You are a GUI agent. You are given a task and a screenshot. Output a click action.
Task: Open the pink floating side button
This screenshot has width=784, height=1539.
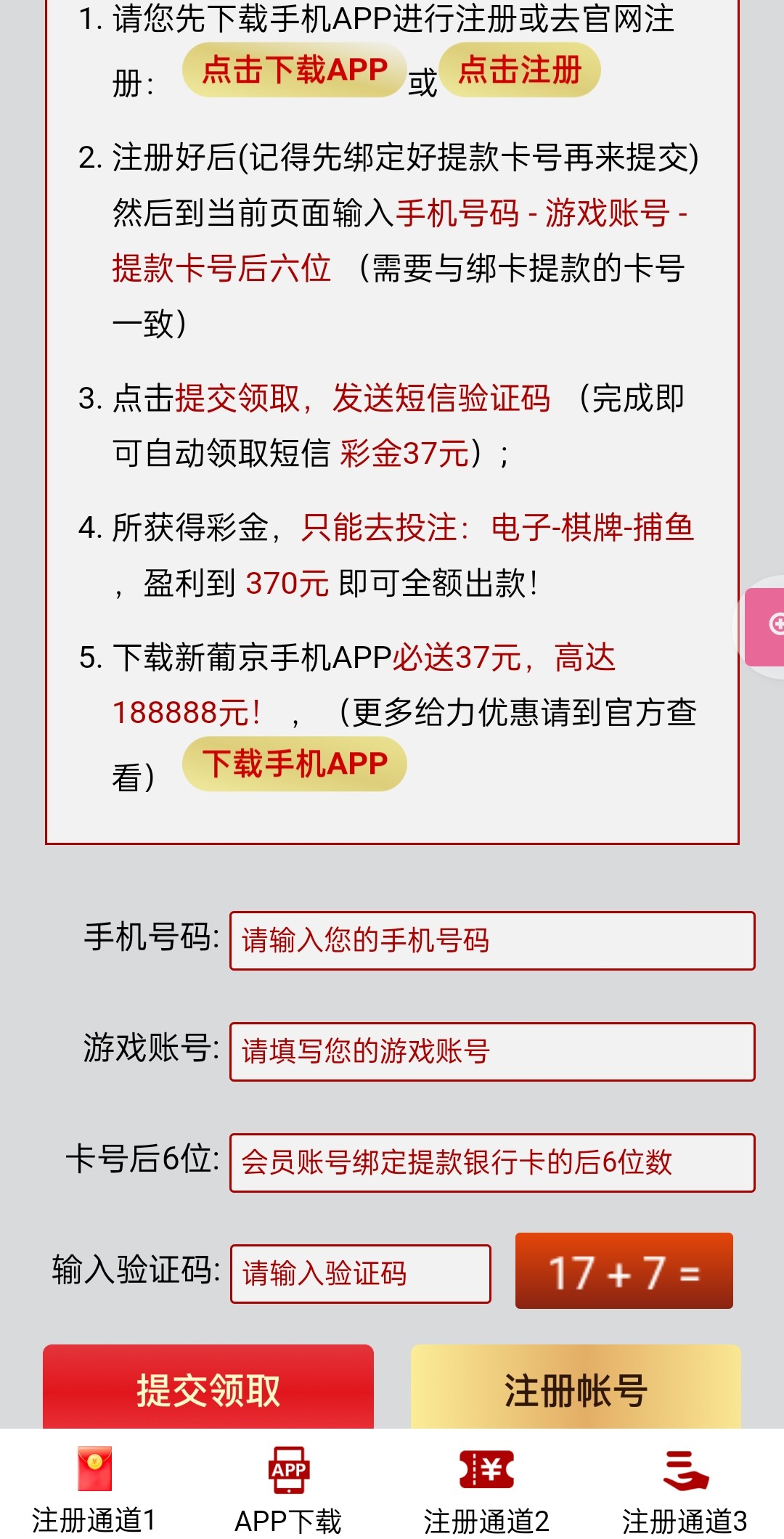[x=767, y=626]
